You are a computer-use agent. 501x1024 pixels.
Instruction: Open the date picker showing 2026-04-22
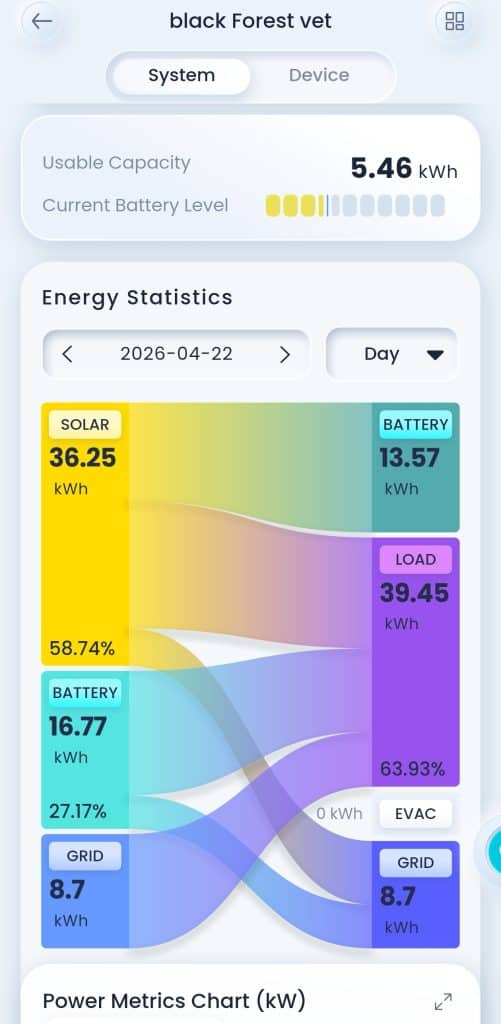[176, 354]
